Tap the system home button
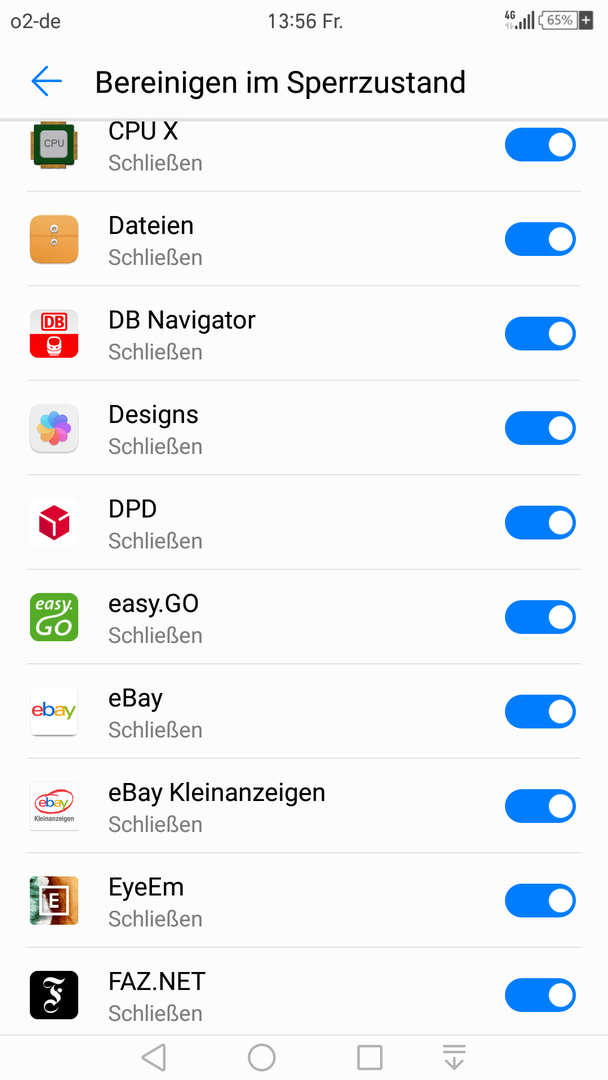608x1080 pixels. (x=262, y=1057)
